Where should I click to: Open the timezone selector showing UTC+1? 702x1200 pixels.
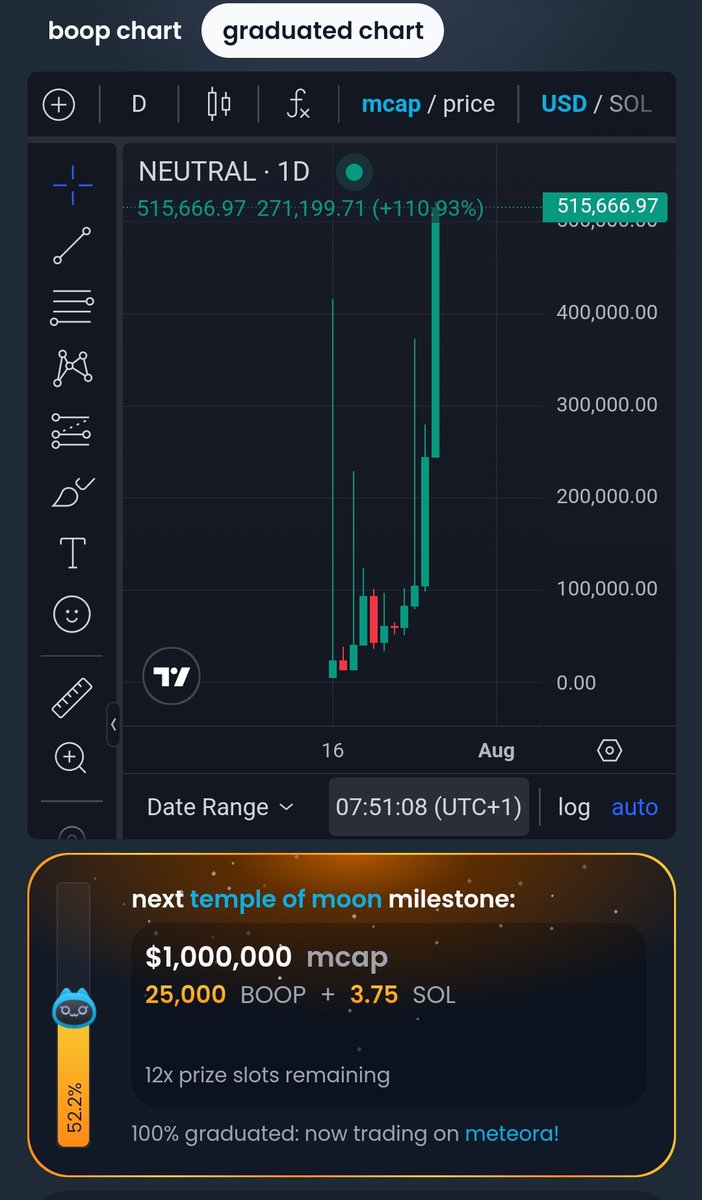click(x=429, y=807)
